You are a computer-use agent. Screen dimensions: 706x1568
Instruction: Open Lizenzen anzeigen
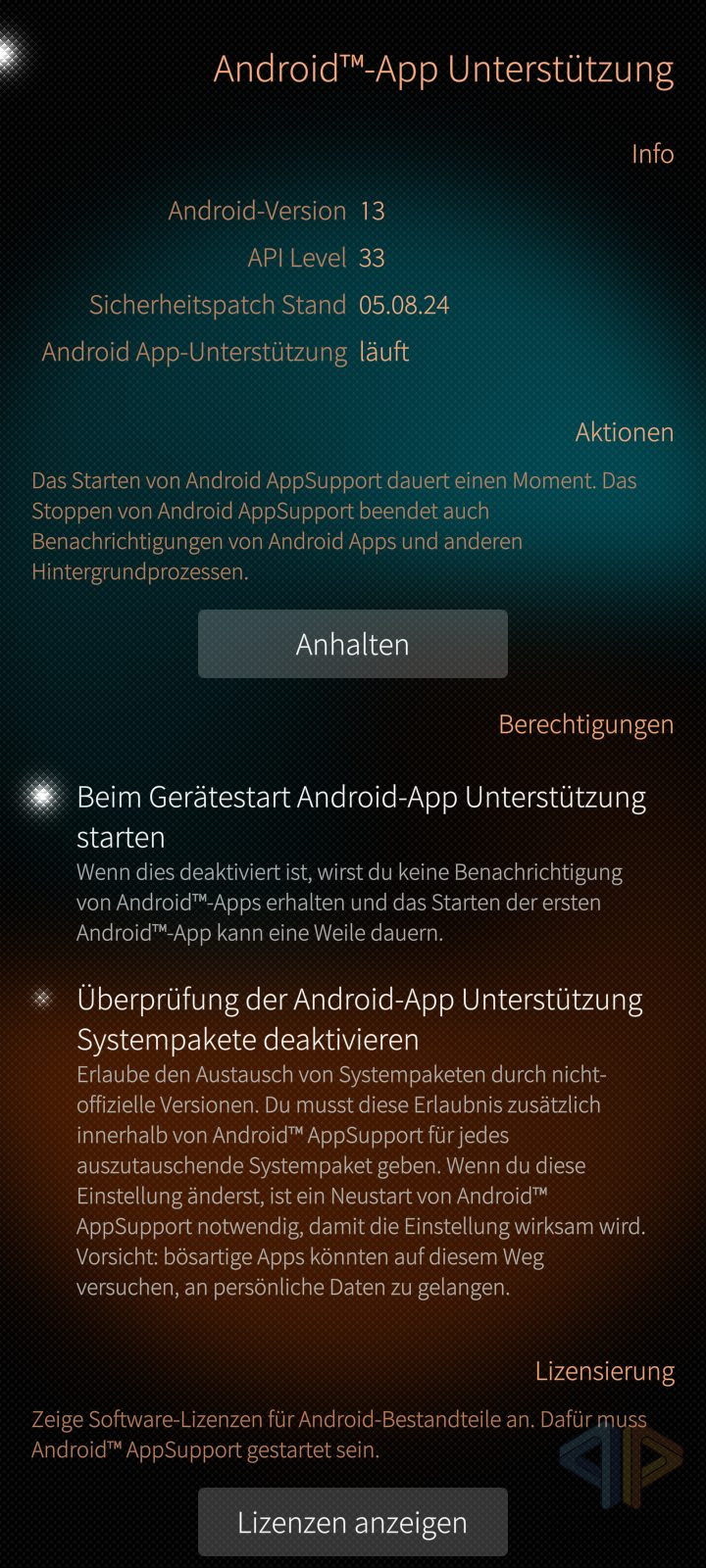pos(353,1522)
